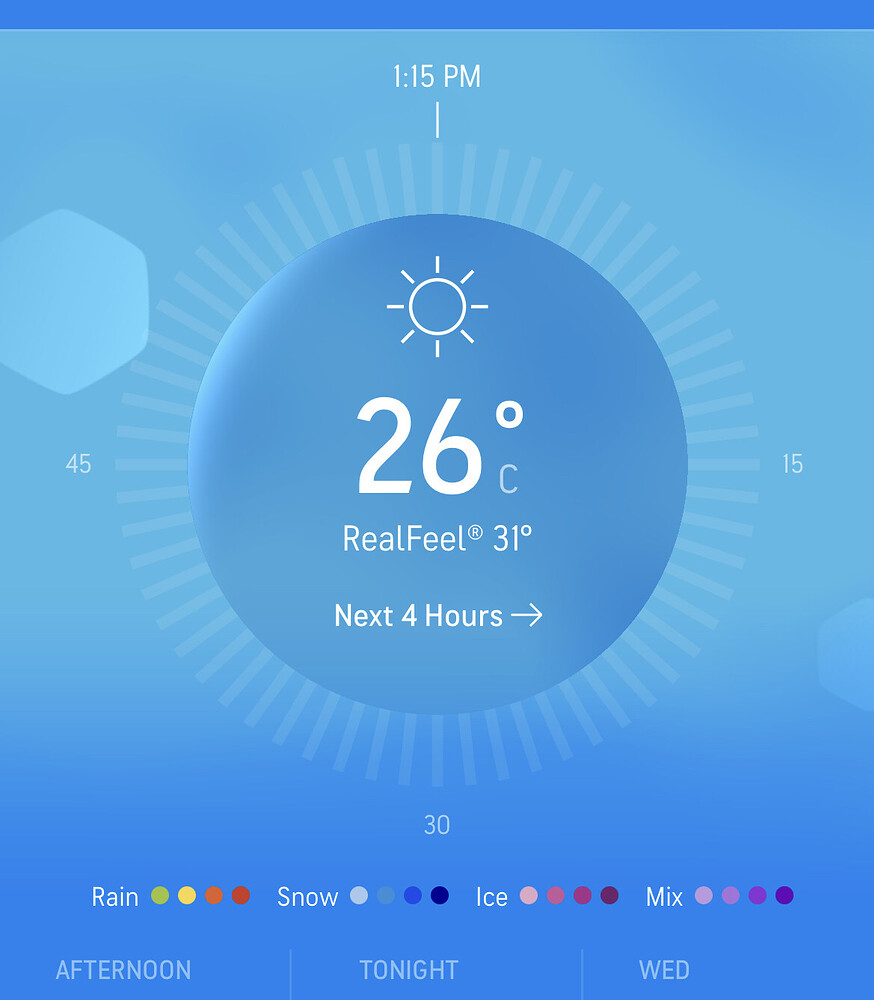Tap the yellow Rain color swatch

point(186,897)
